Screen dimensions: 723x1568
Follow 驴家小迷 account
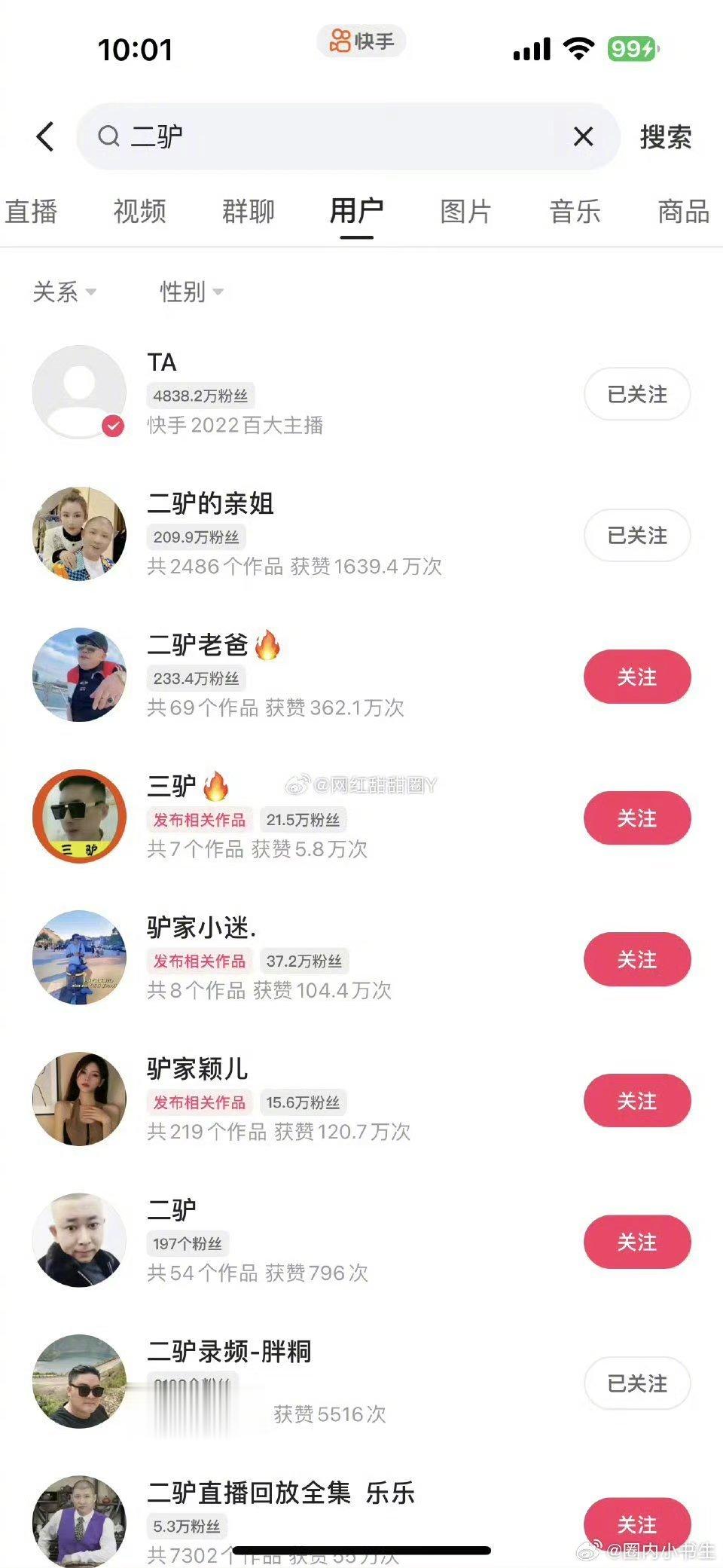[637, 959]
